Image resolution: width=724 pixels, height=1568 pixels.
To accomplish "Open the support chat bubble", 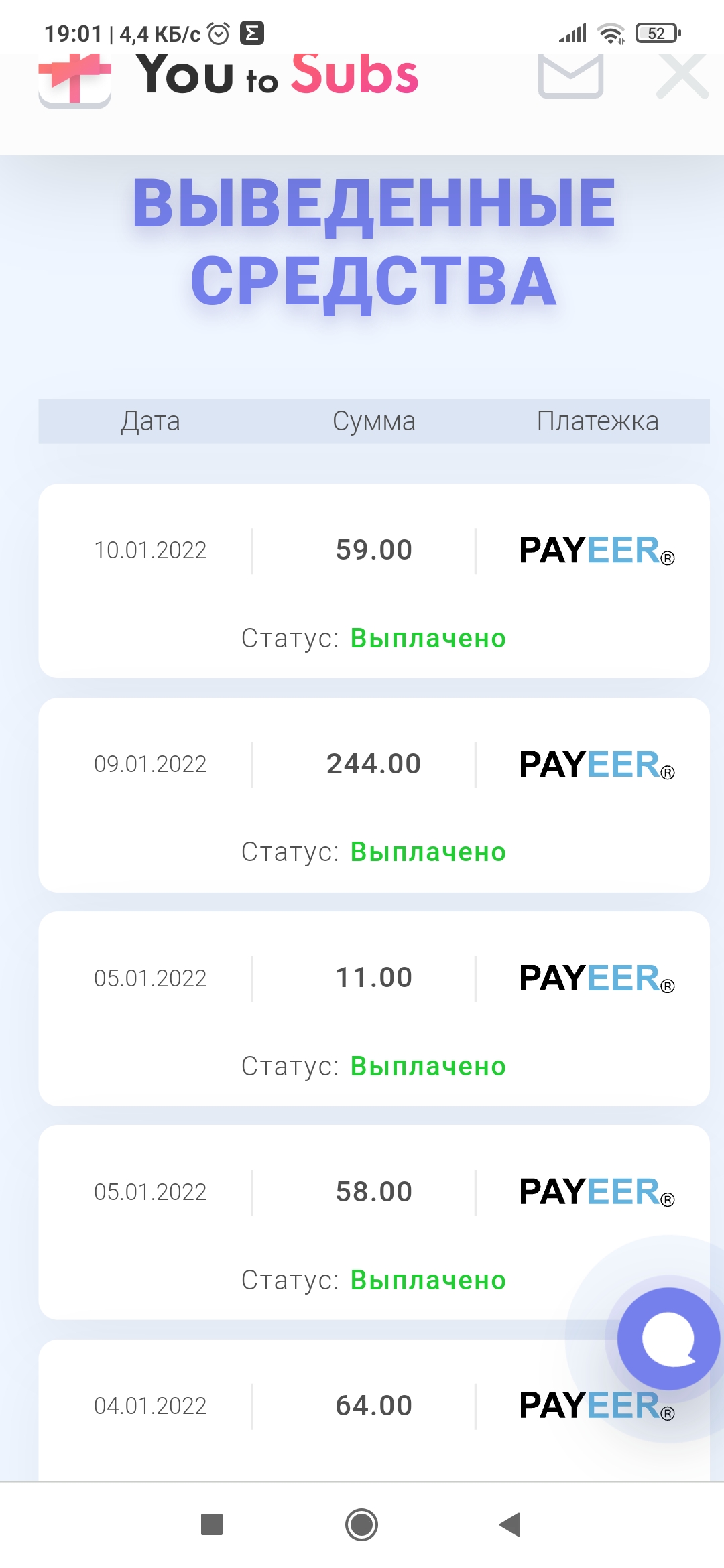I will 668,1338.
